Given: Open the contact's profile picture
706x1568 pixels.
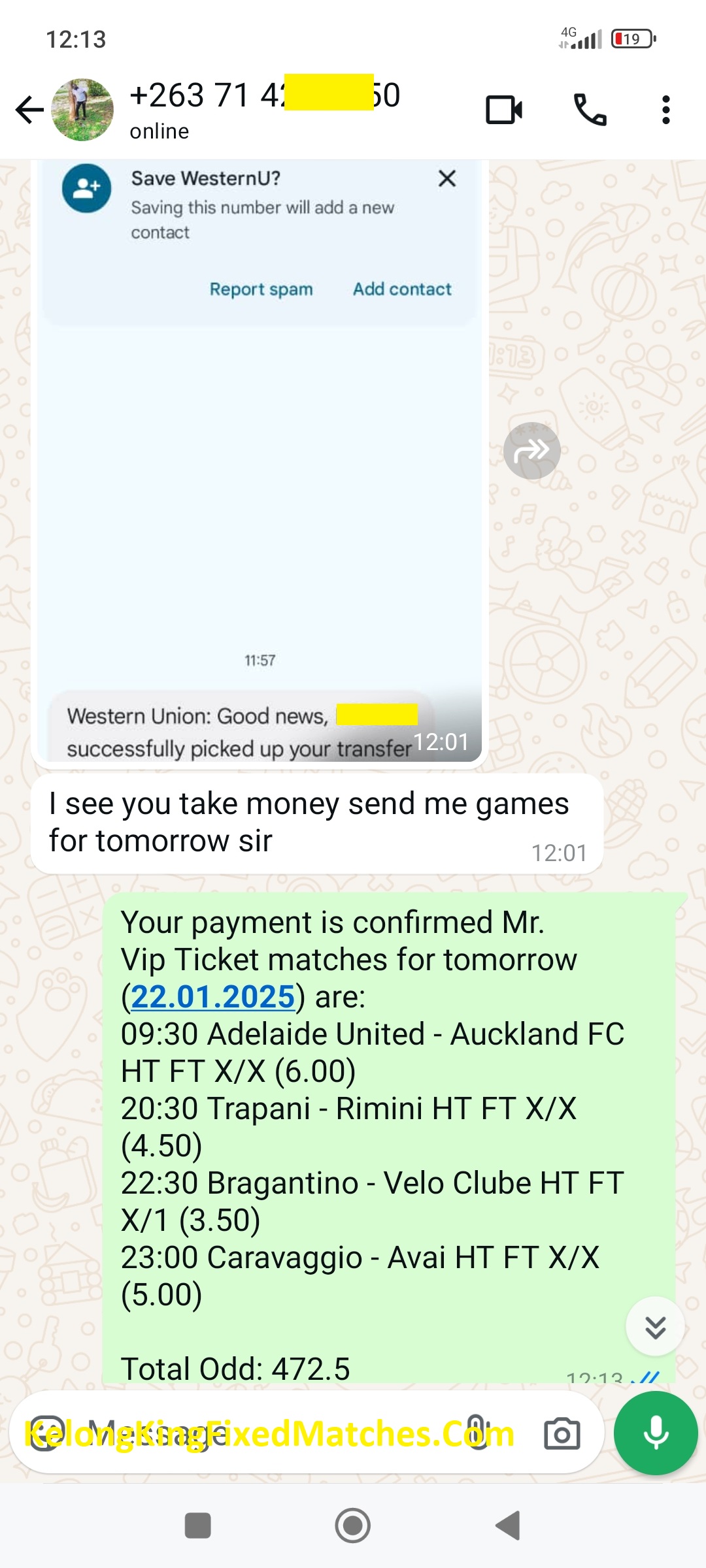Looking at the screenshot, I should [x=82, y=110].
